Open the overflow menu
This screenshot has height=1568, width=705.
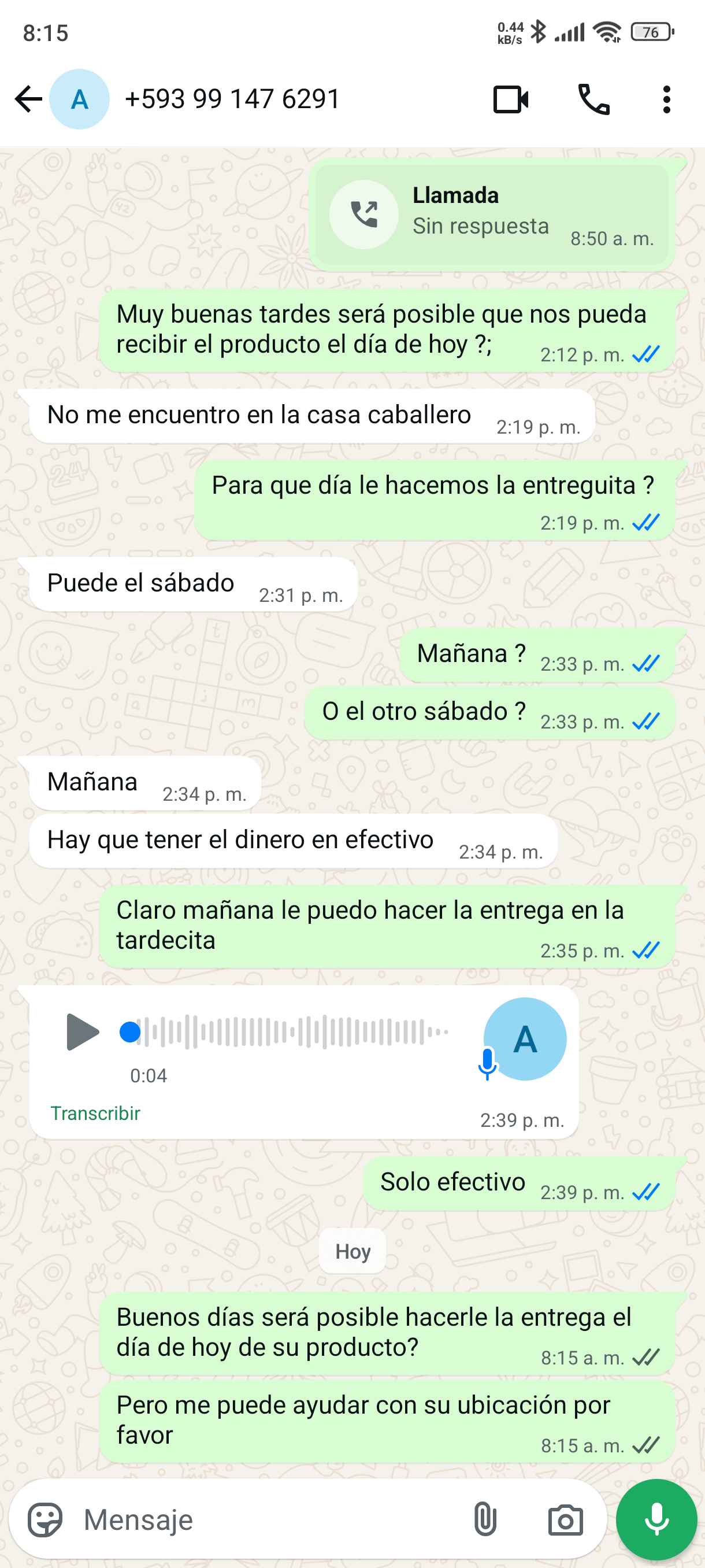[x=667, y=99]
